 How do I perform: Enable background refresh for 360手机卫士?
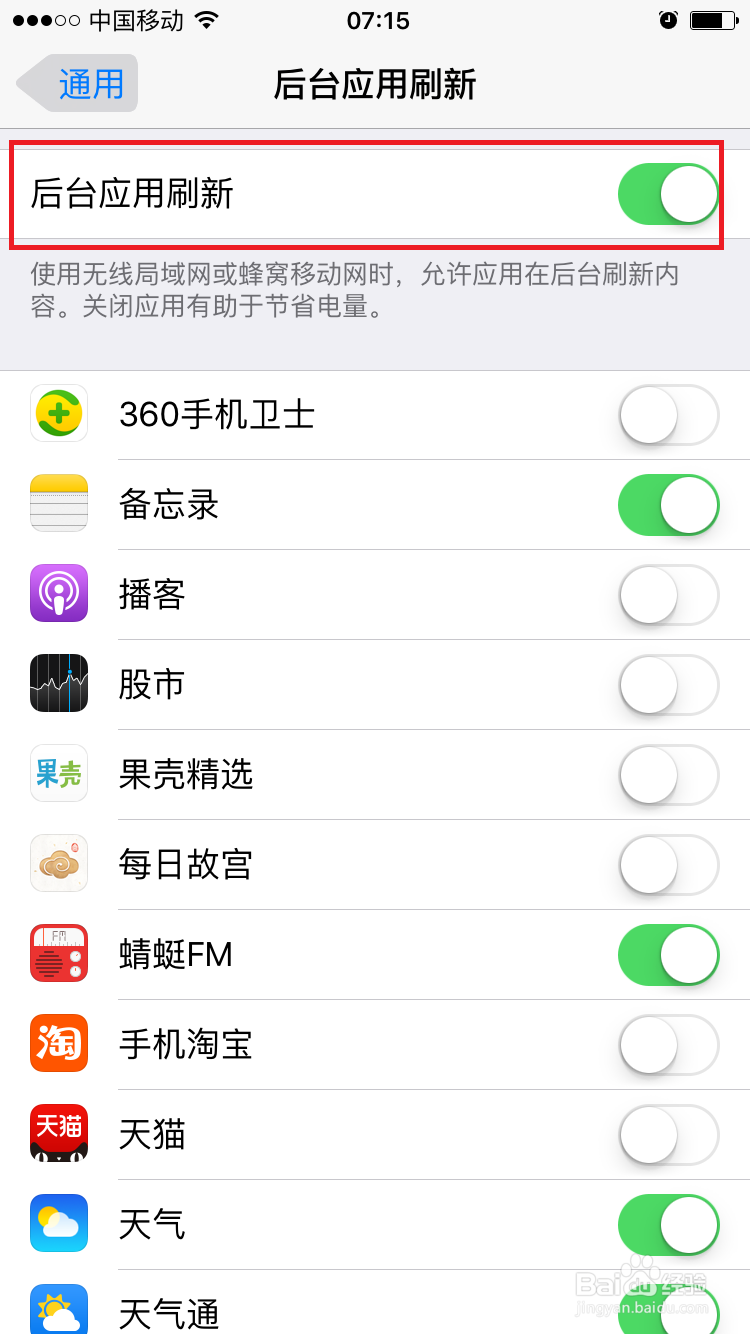coord(668,415)
